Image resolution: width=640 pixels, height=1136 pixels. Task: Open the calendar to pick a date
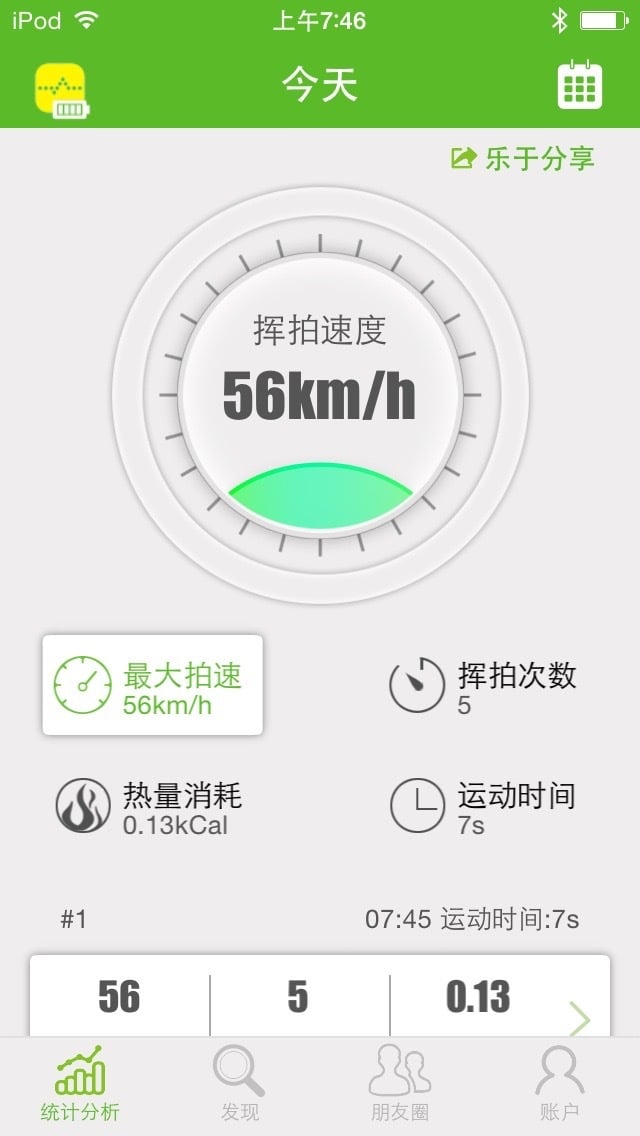click(579, 86)
